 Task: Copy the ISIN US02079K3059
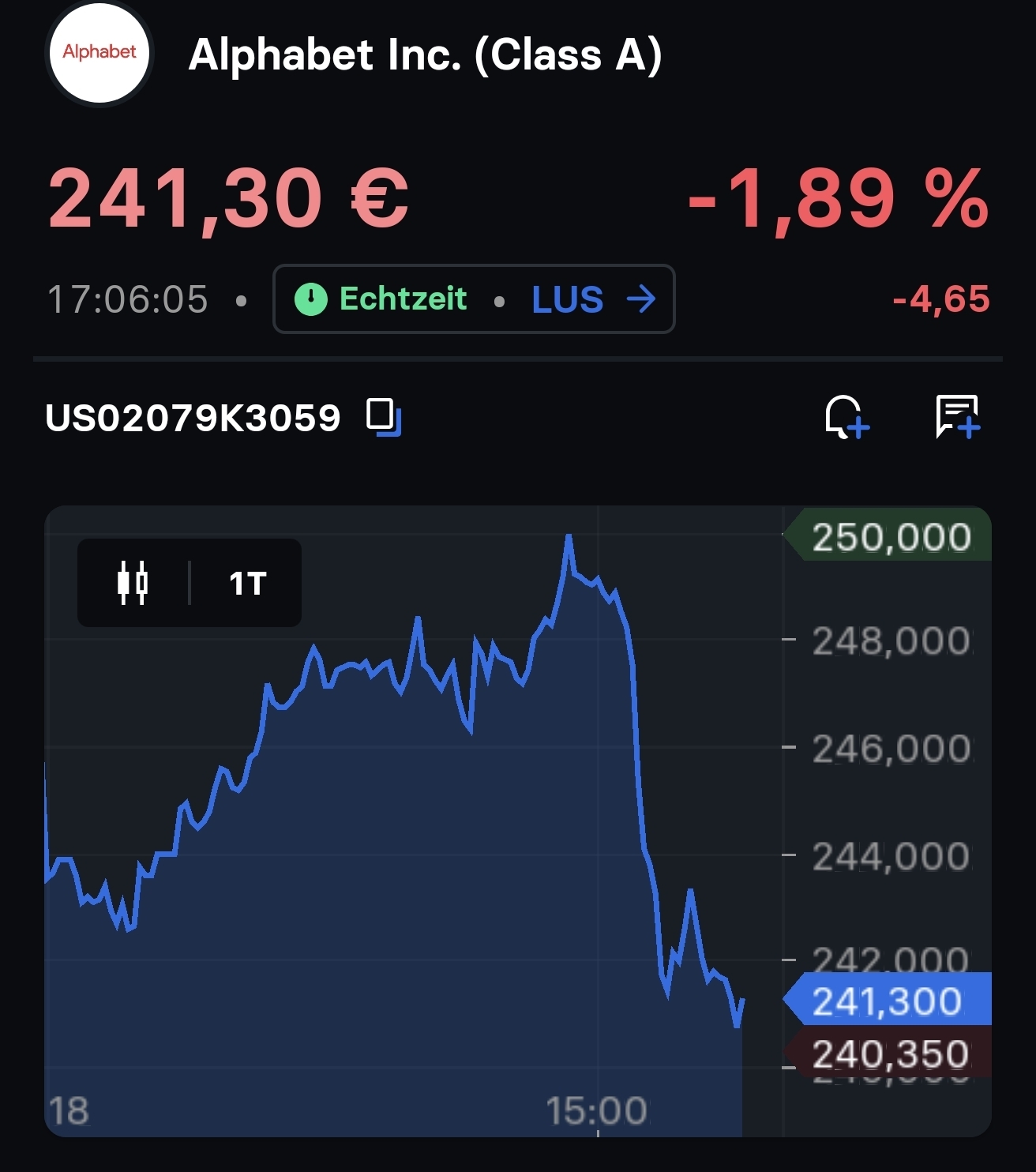(384, 416)
